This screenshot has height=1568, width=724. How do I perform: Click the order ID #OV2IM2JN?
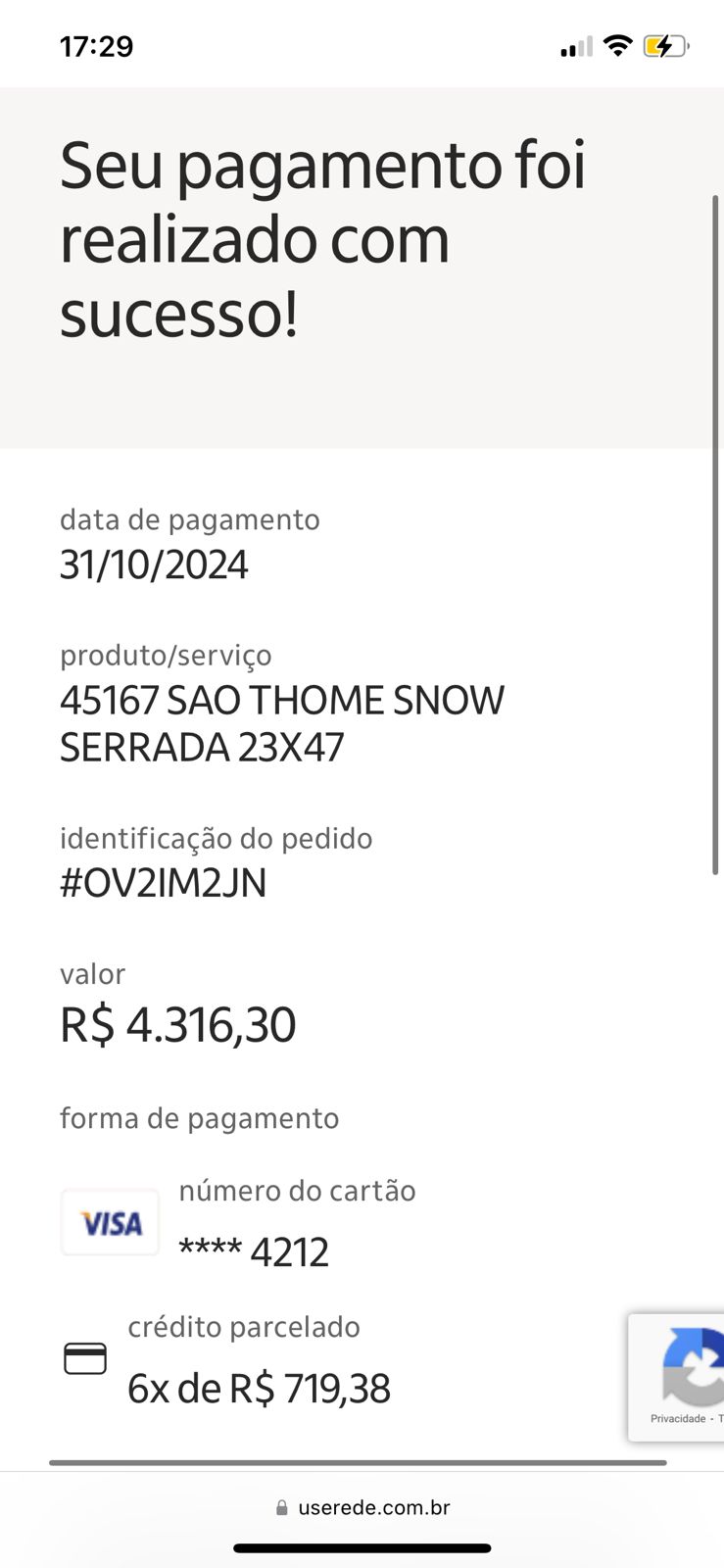pos(165,883)
